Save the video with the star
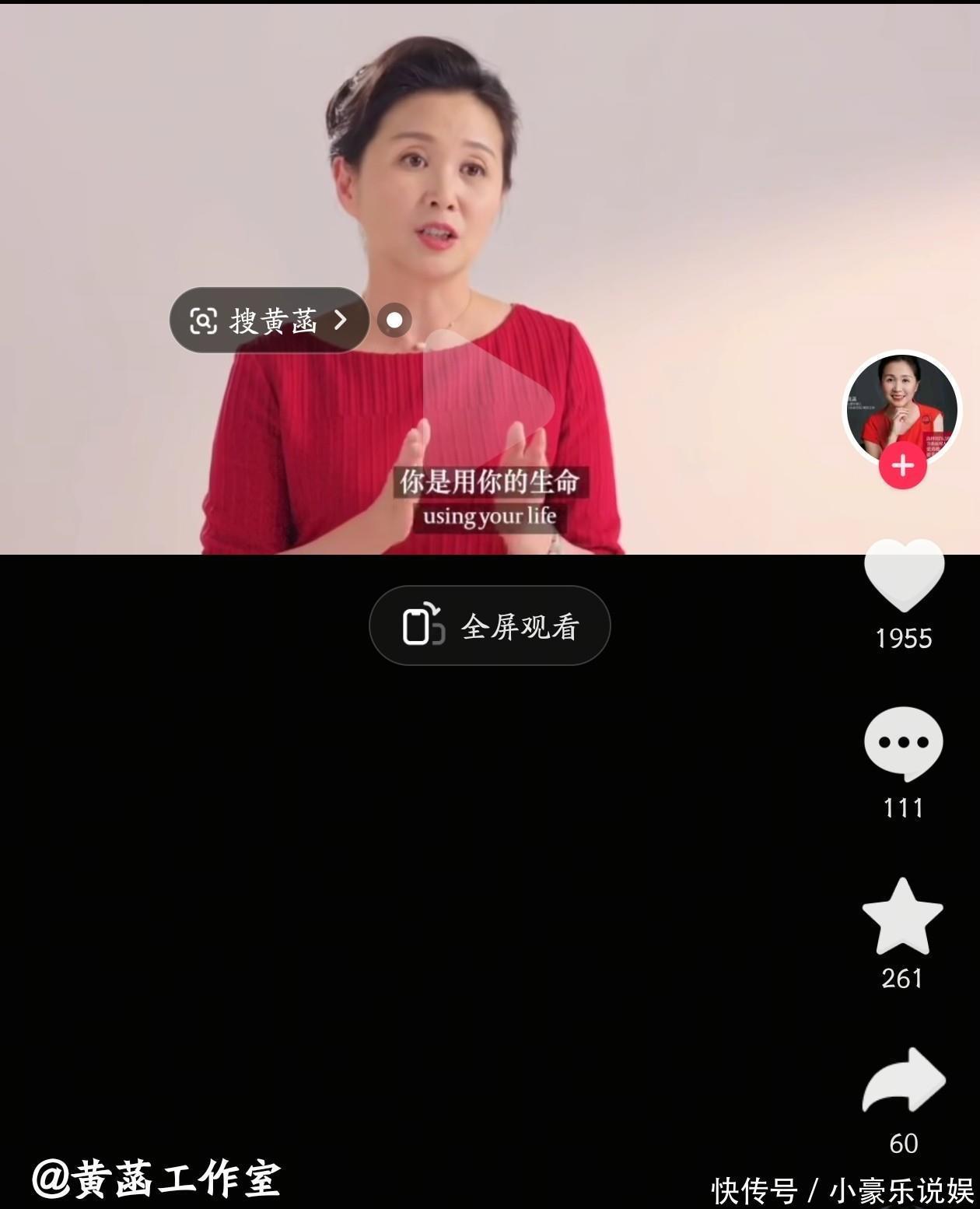This screenshot has width=980, height=1209. tap(902, 916)
